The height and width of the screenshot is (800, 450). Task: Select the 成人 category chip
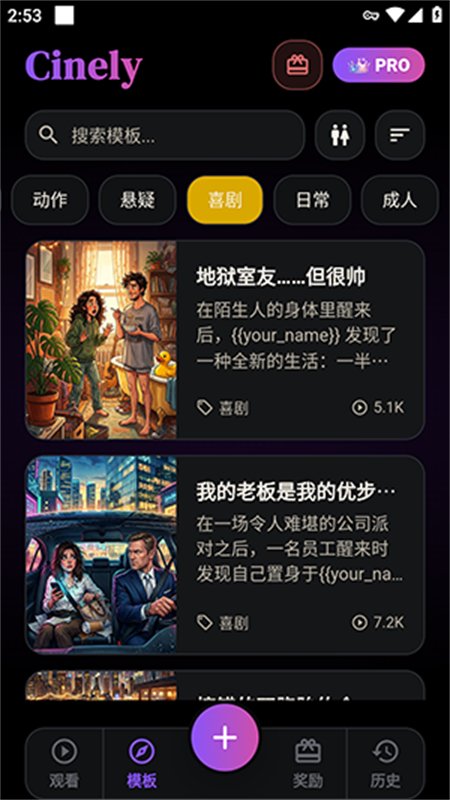point(399,200)
